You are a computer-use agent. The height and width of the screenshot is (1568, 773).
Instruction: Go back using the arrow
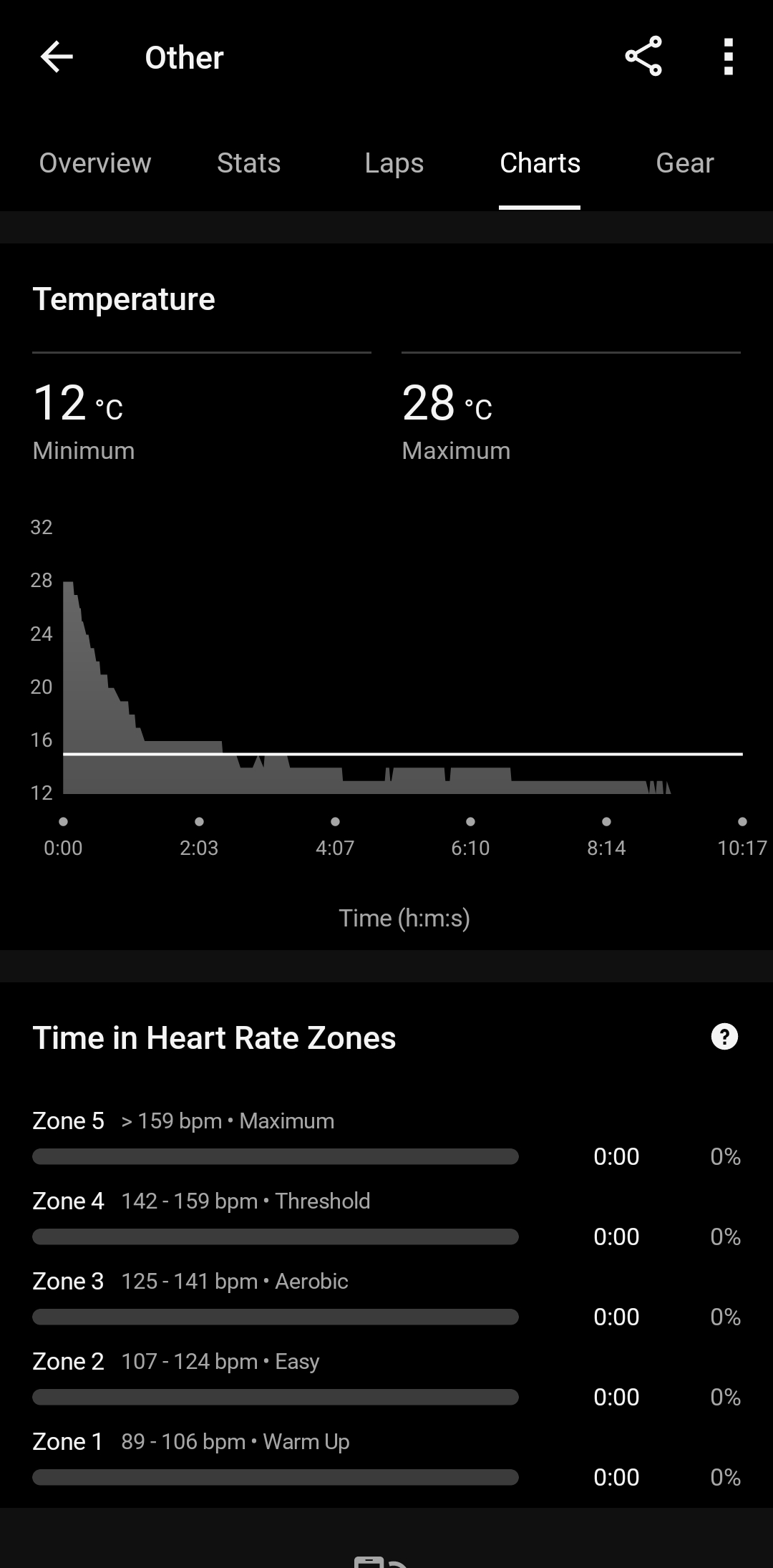pyautogui.click(x=57, y=57)
